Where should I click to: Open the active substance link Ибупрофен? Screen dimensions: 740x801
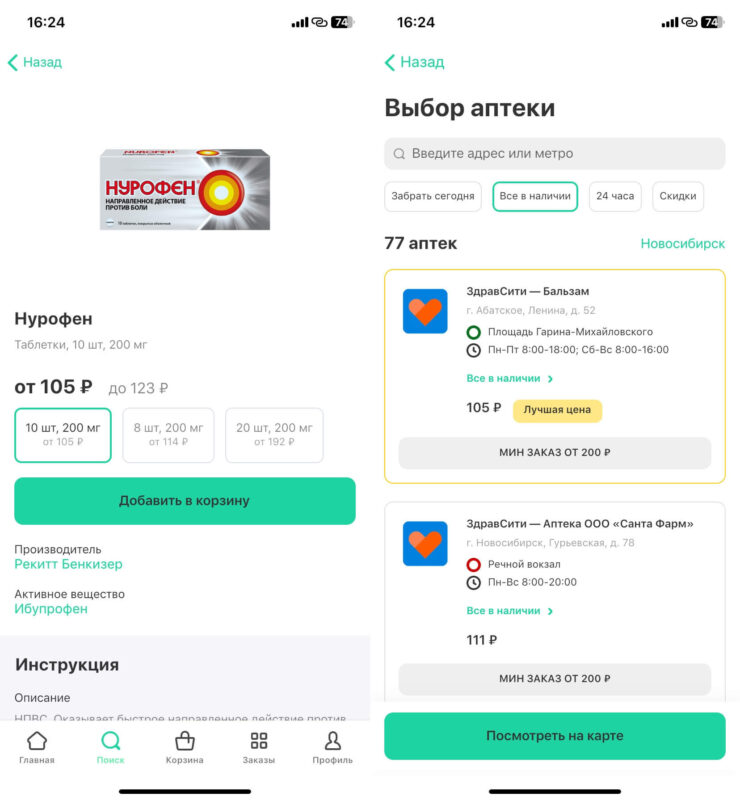(51, 609)
